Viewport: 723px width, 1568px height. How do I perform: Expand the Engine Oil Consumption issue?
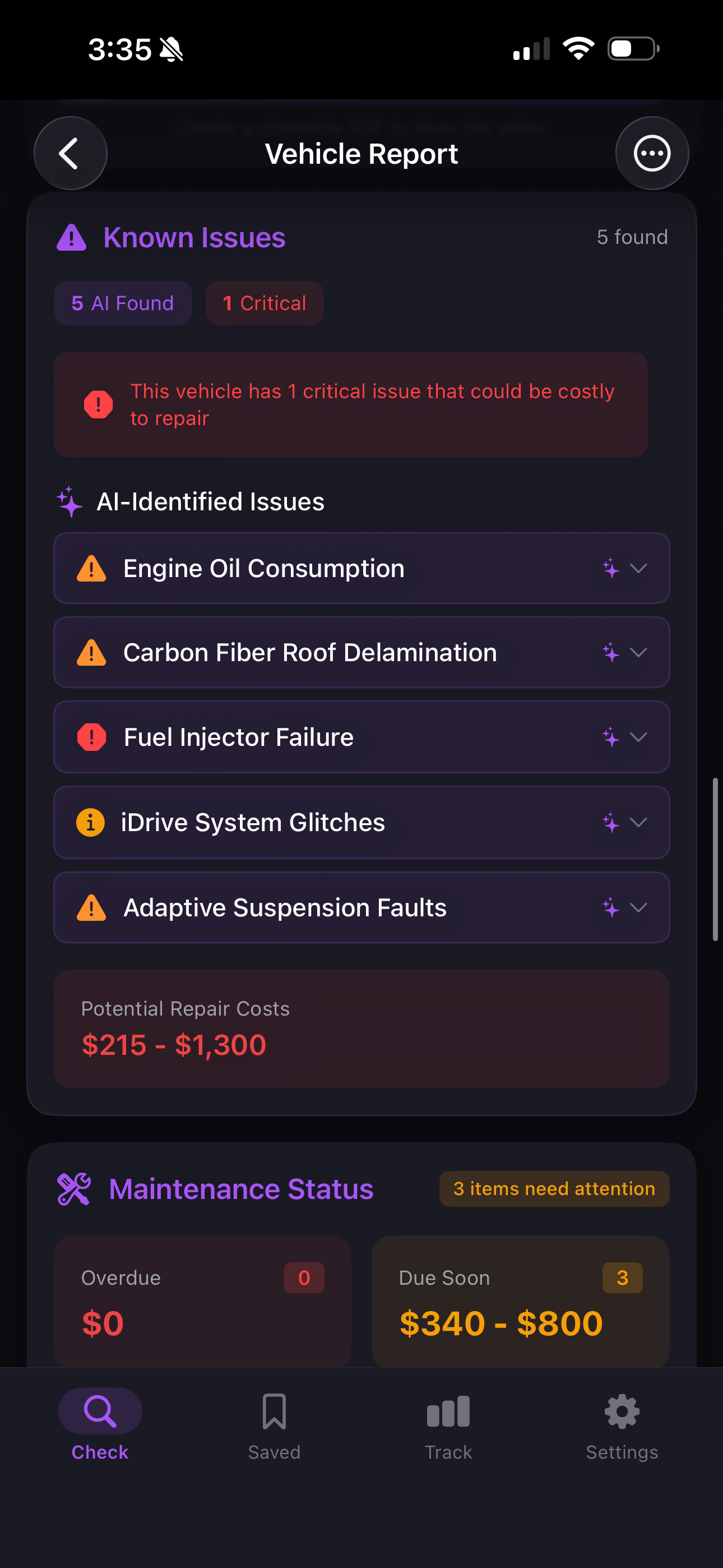639,568
